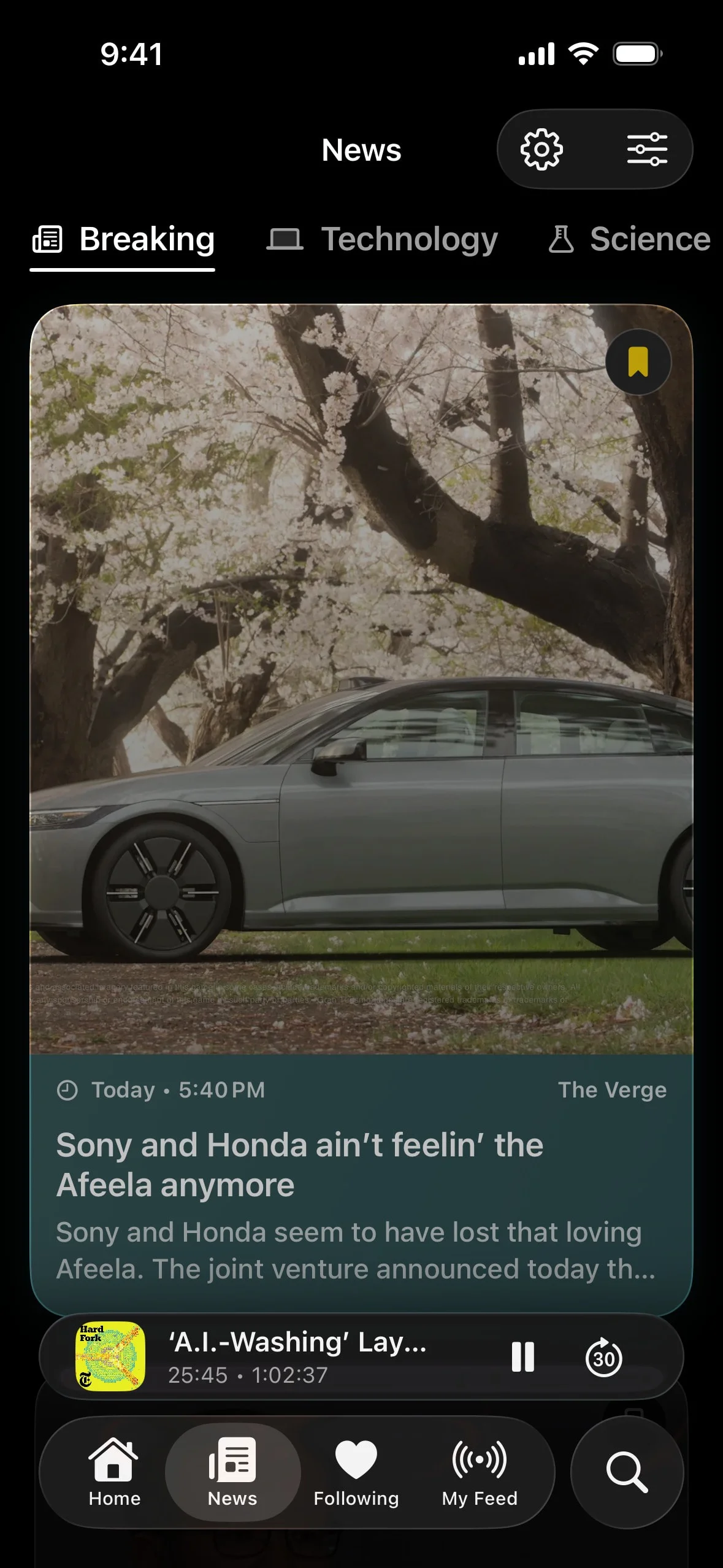Open the filter sliders options
The height and width of the screenshot is (1568, 723).
pos(647,149)
